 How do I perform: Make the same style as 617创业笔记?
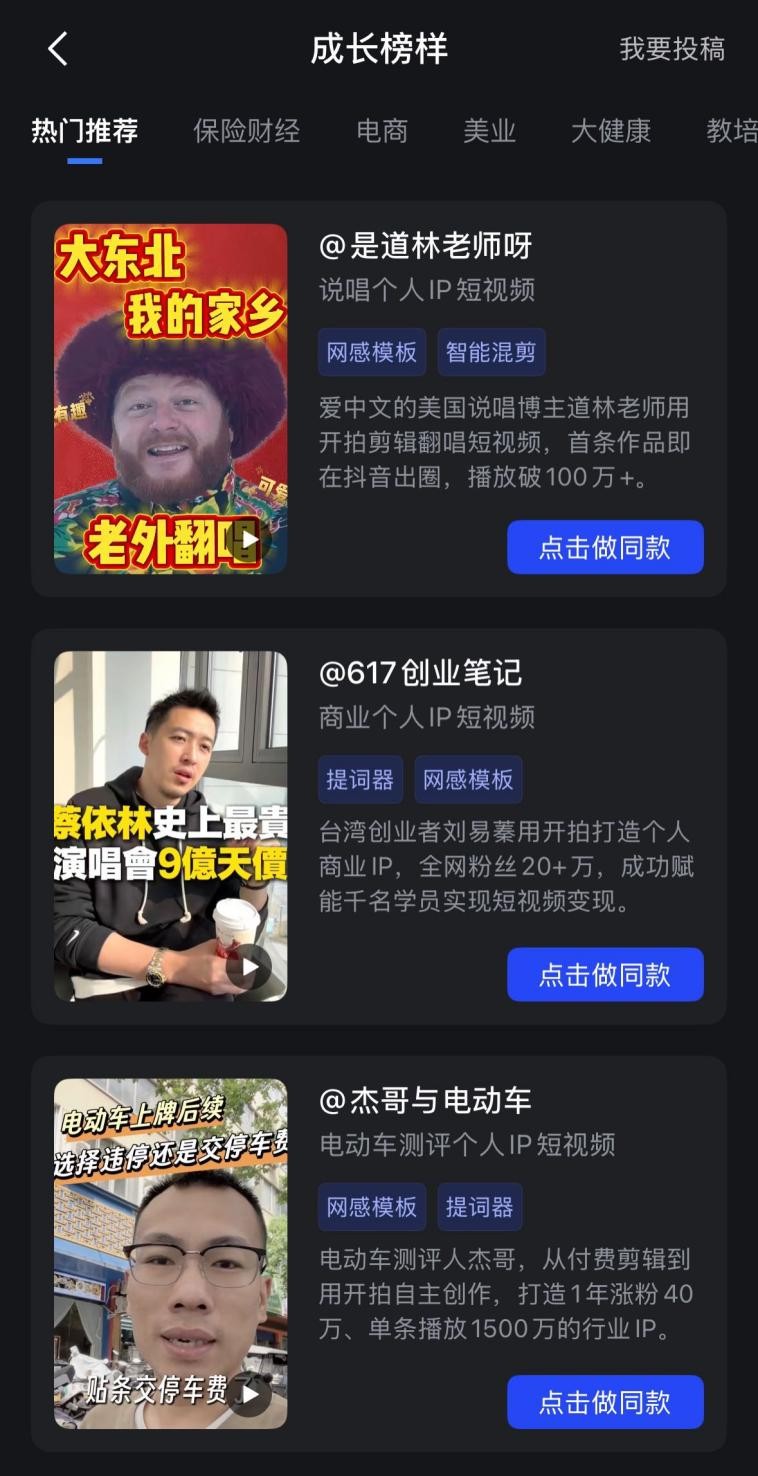coord(605,975)
